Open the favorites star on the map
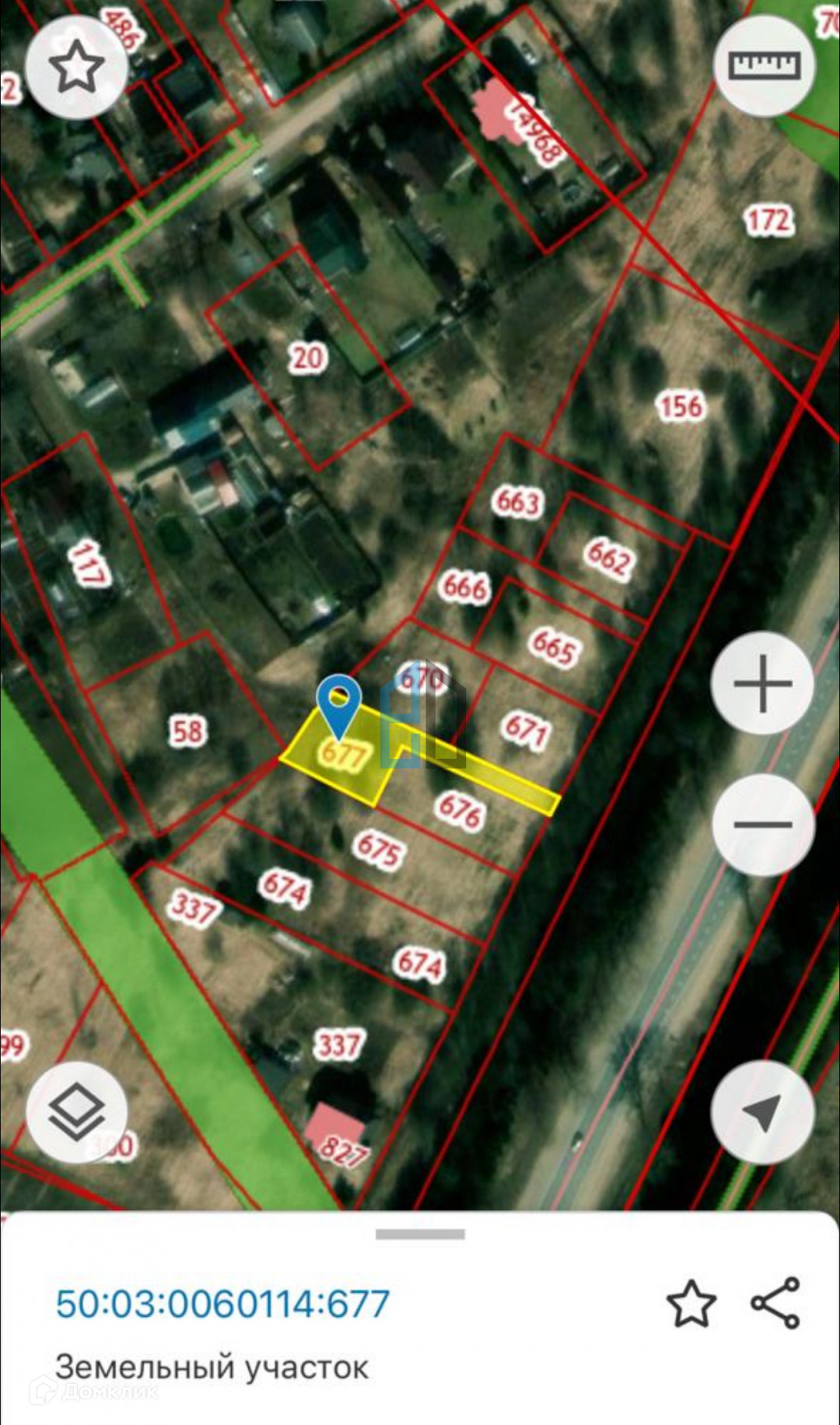Viewport: 840px width, 1425px height. point(76,68)
